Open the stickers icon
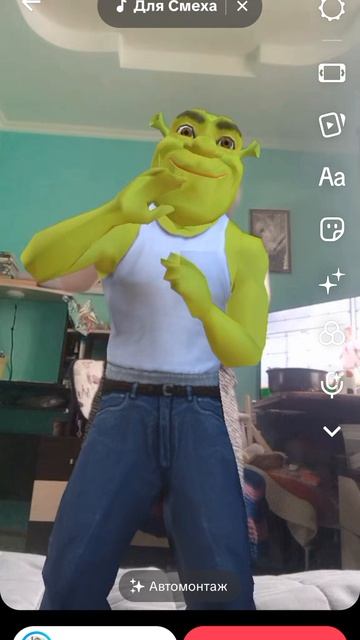This screenshot has height=640, width=360. tap(332, 229)
